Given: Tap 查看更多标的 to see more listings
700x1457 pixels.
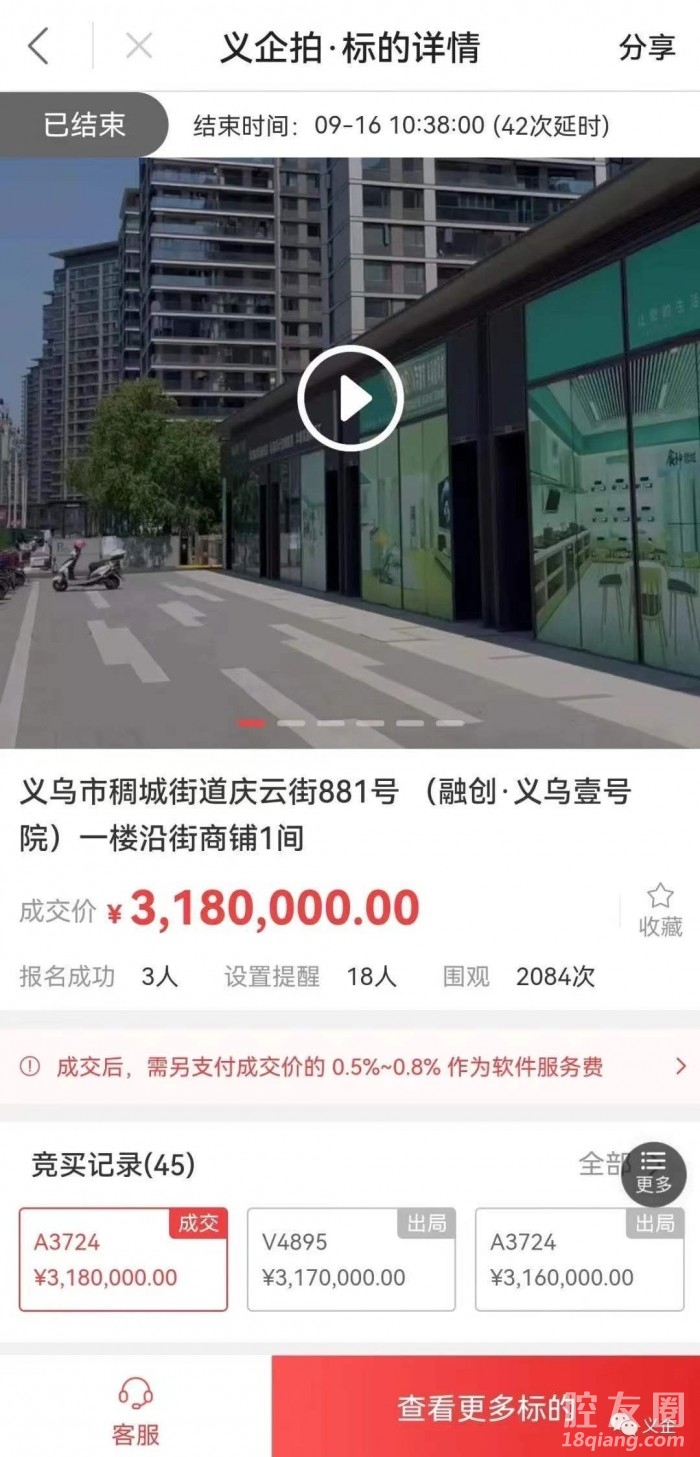Looking at the screenshot, I should click(486, 1408).
